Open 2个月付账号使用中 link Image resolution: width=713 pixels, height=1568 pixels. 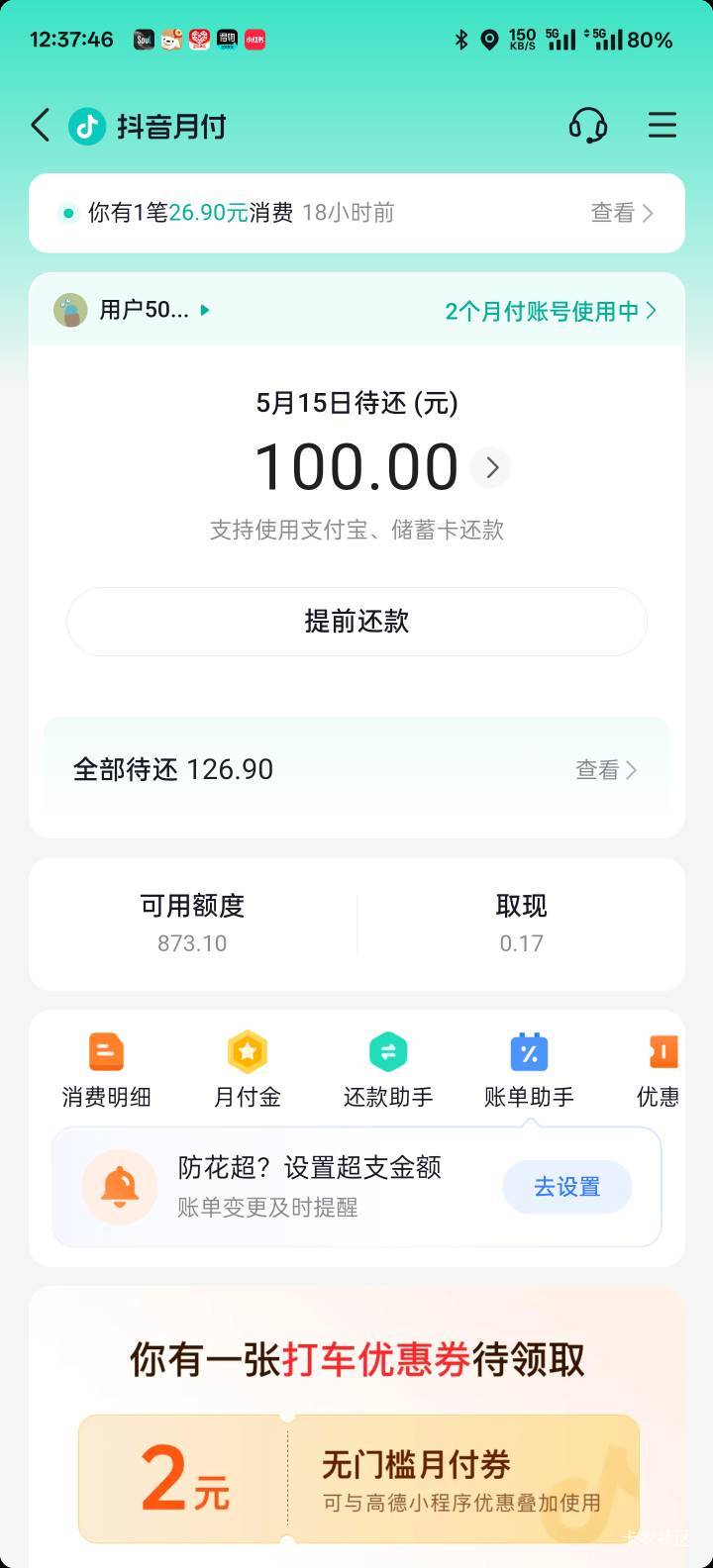pyautogui.click(x=550, y=311)
